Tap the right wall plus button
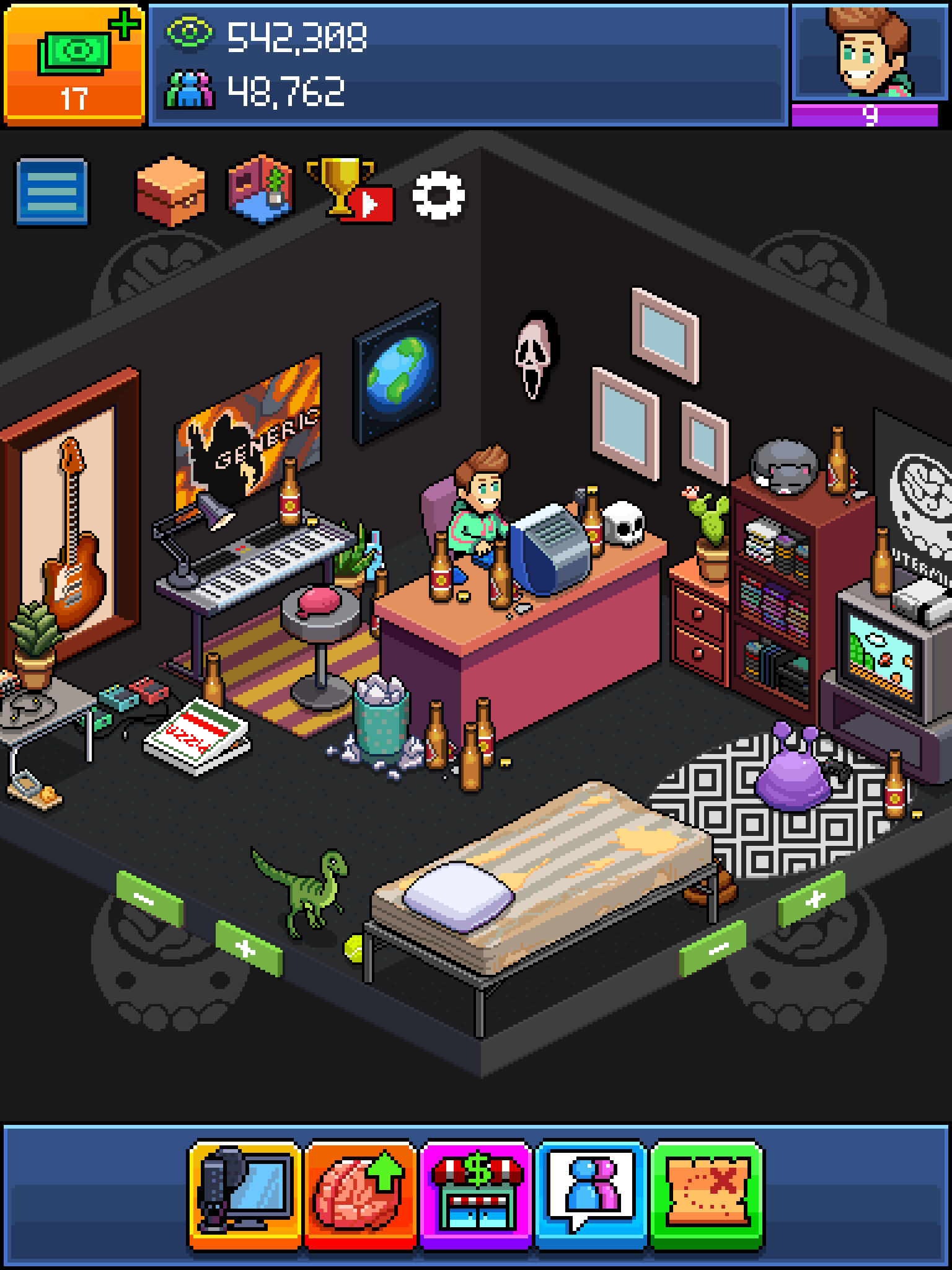The width and height of the screenshot is (952, 1270). tap(811, 899)
